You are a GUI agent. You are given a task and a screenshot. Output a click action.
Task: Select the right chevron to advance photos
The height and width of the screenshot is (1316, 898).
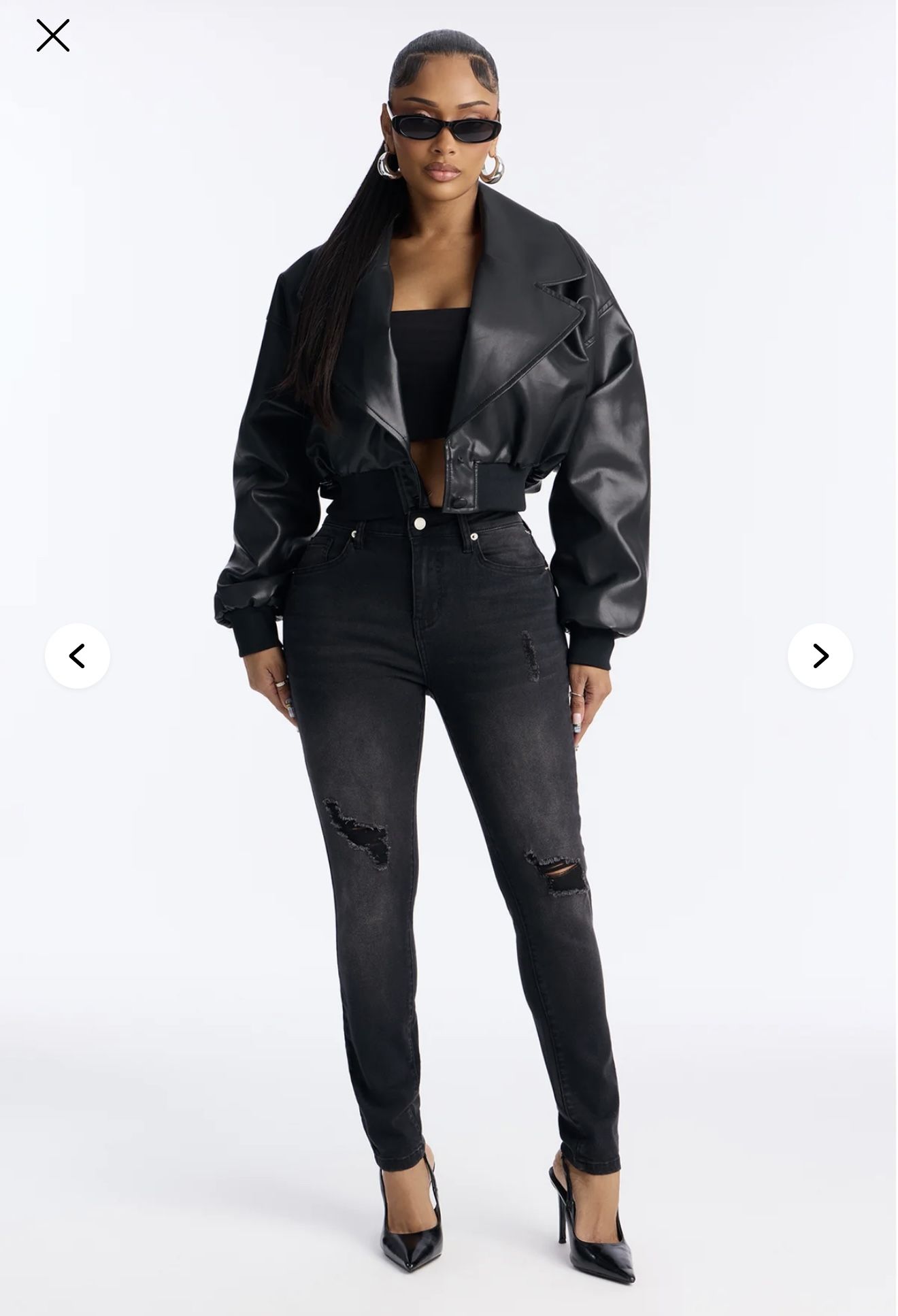point(820,655)
